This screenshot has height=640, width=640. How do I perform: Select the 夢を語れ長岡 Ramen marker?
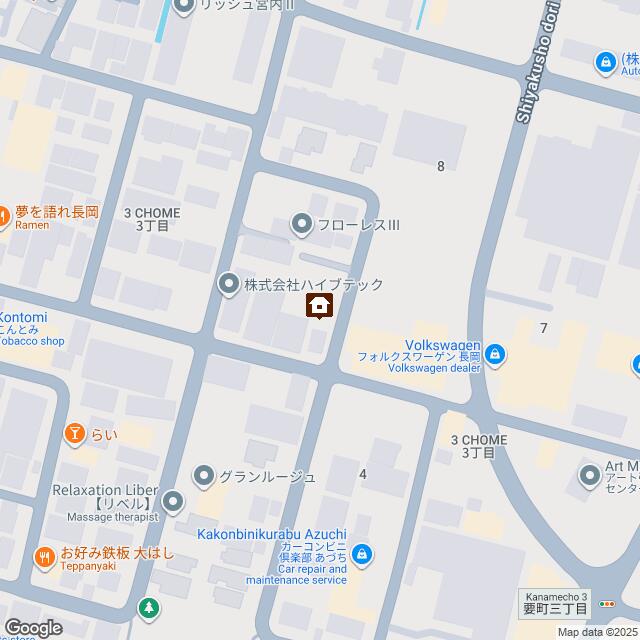[x=2, y=212]
